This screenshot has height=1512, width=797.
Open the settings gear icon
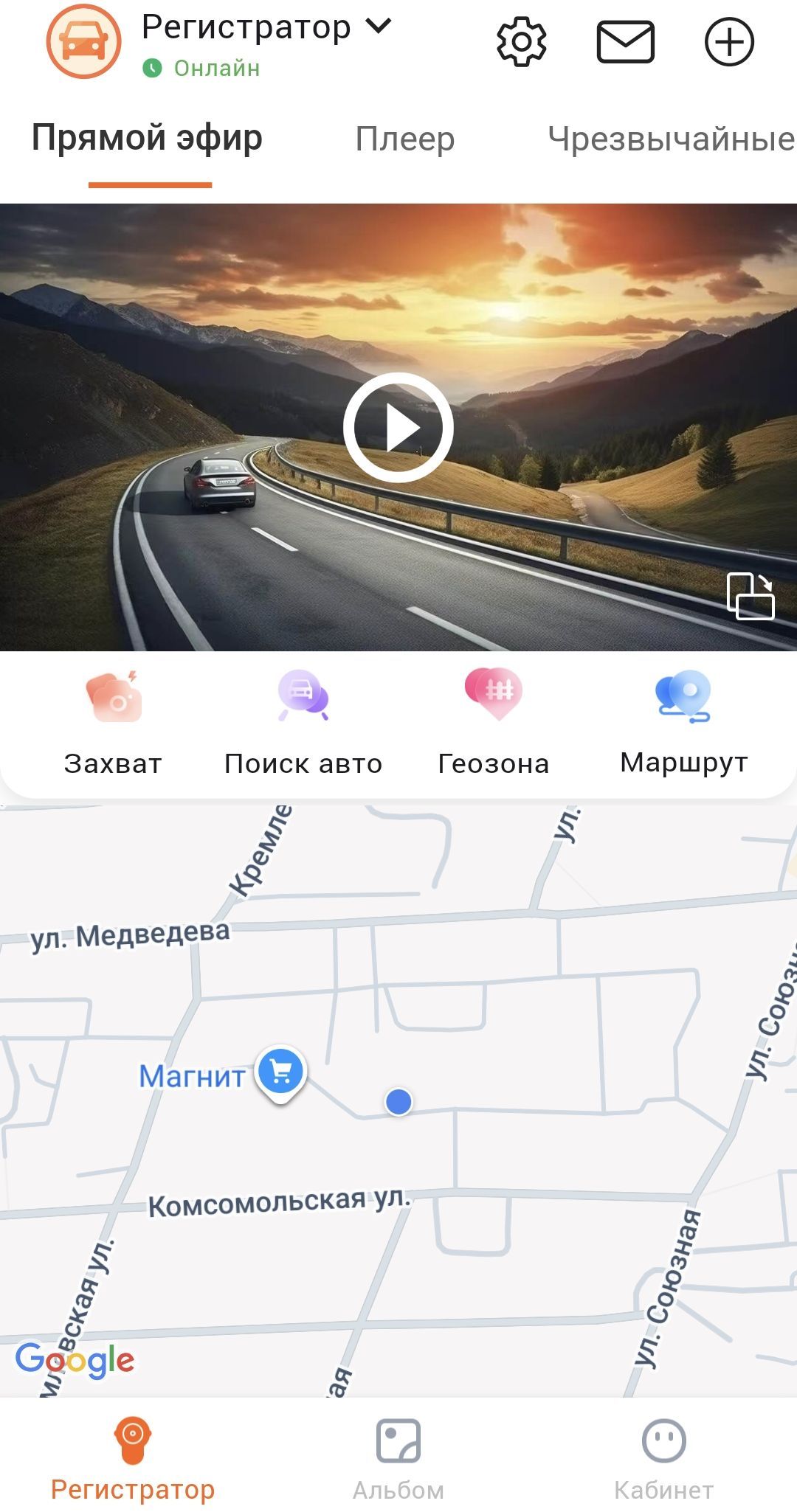click(x=521, y=42)
